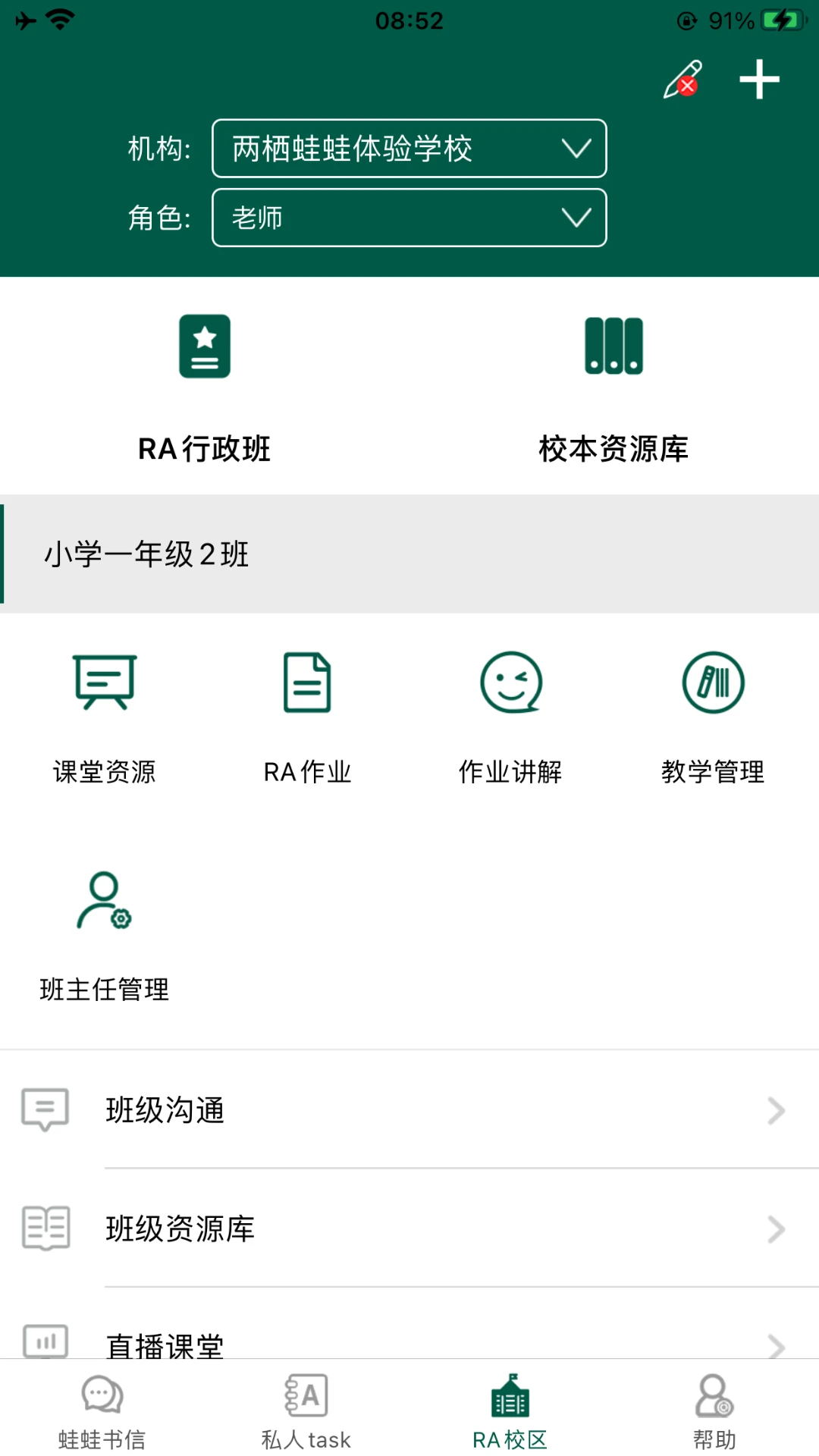This screenshot has height=1456, width=819.
Task: Open the 校本资源库 resource library icon
Action: (614, 347)
